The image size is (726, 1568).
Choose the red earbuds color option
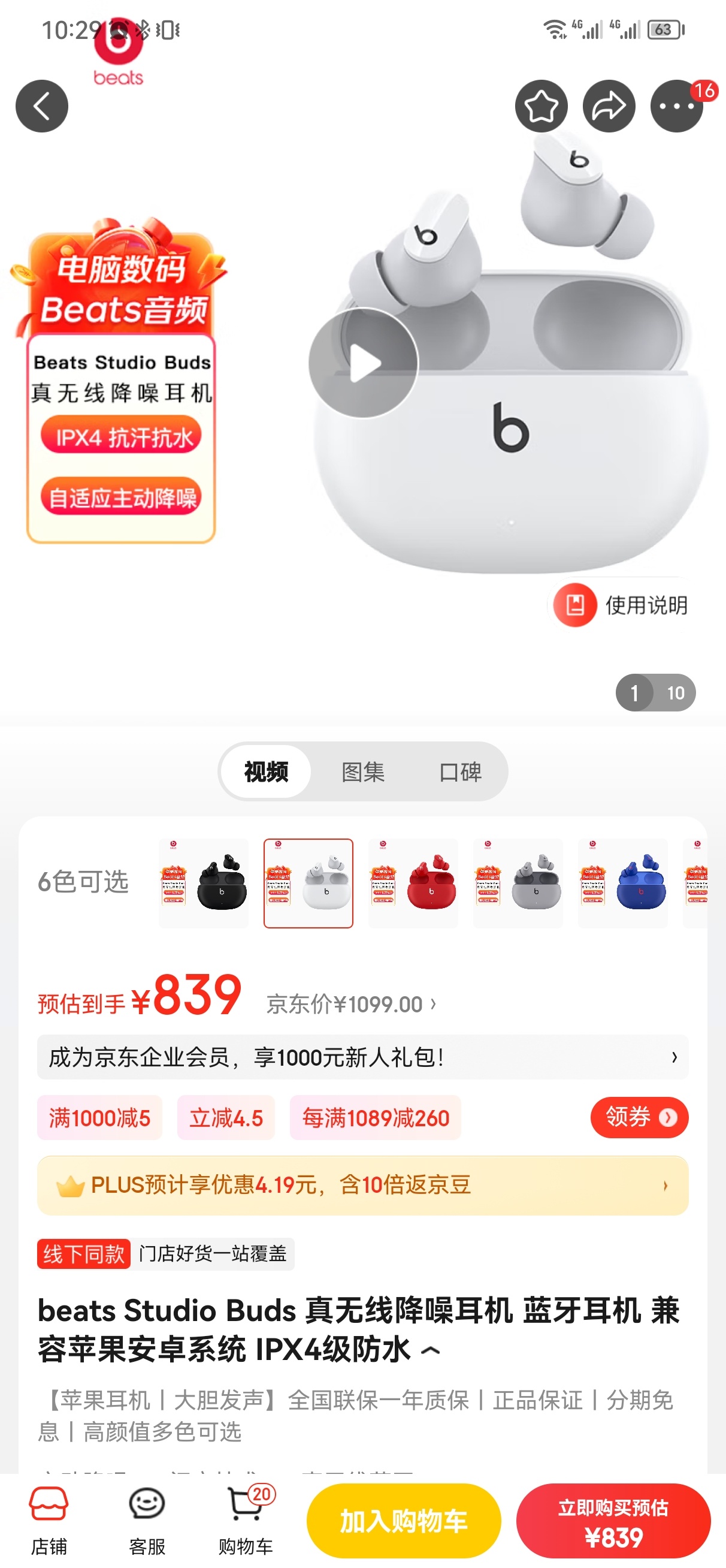[x=413, y=883]
